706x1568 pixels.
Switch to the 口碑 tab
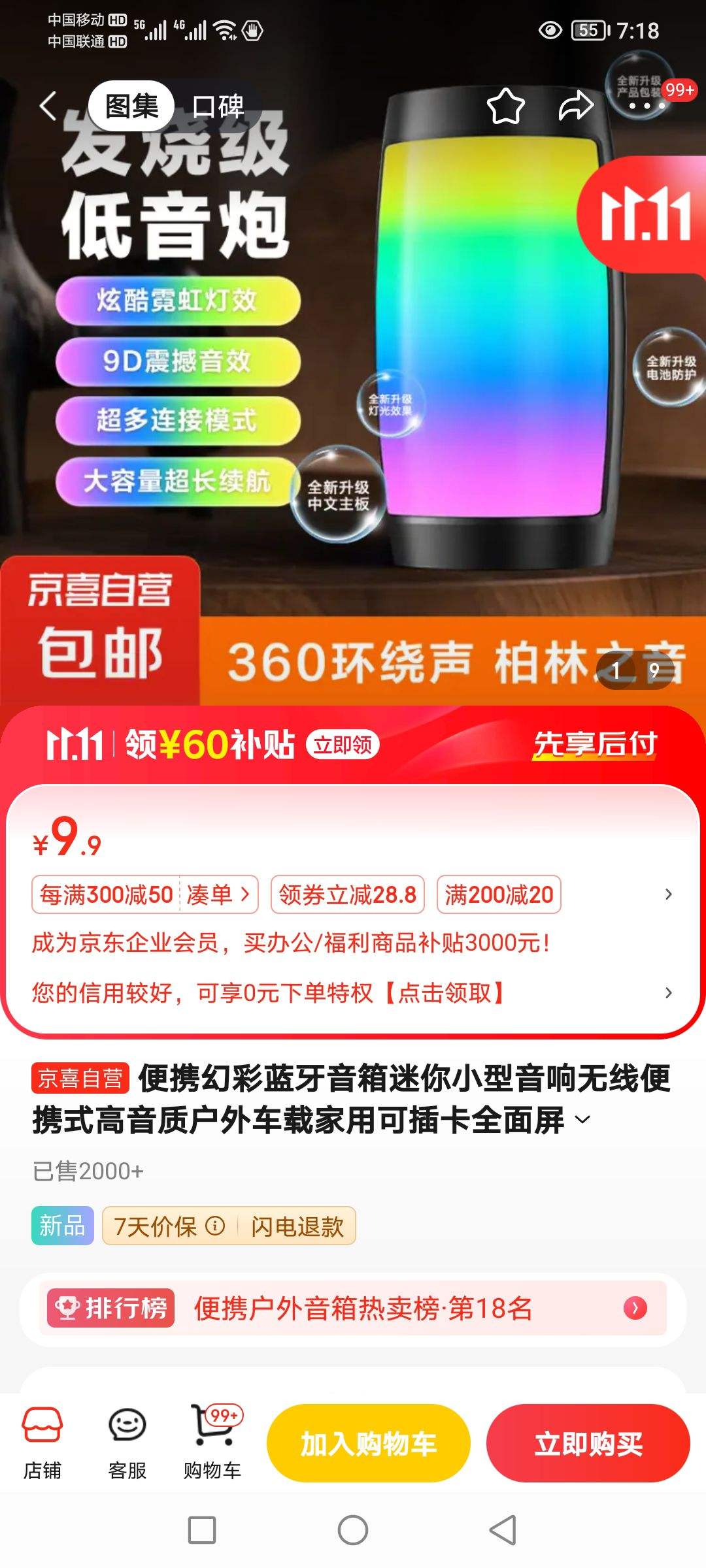tap(218, 105)
